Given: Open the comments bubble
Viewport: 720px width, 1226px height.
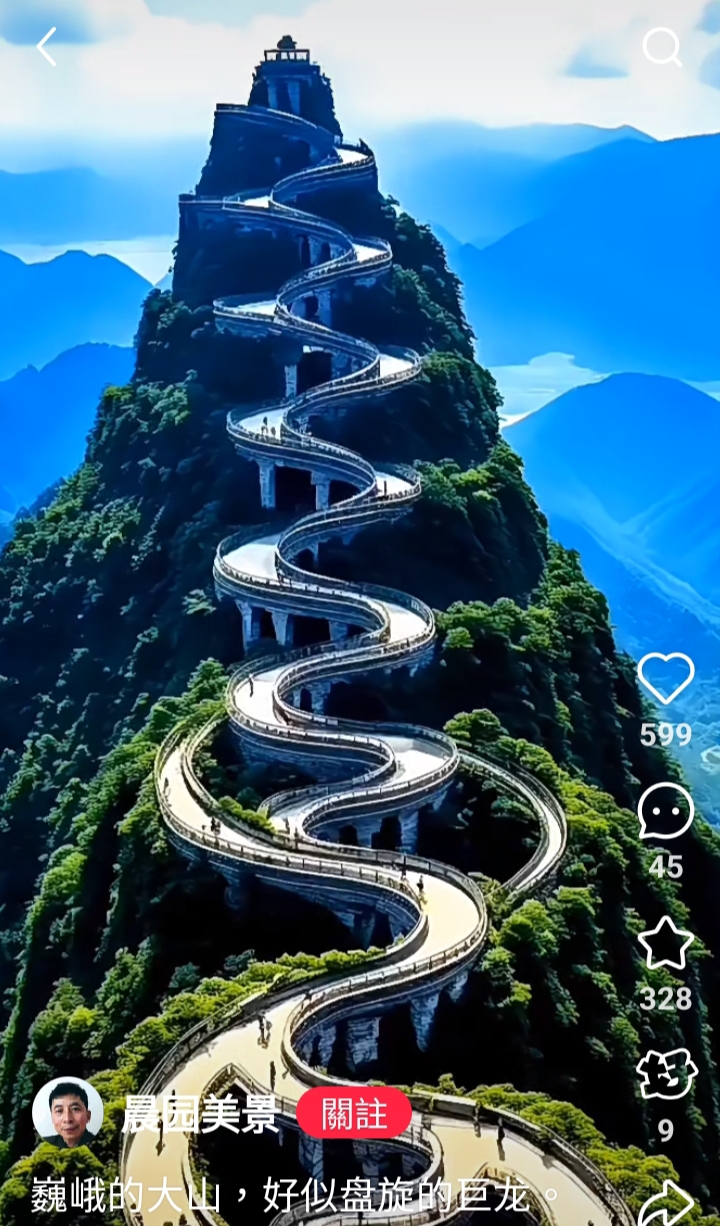Looking at the screenshot, I should point(666,811).
